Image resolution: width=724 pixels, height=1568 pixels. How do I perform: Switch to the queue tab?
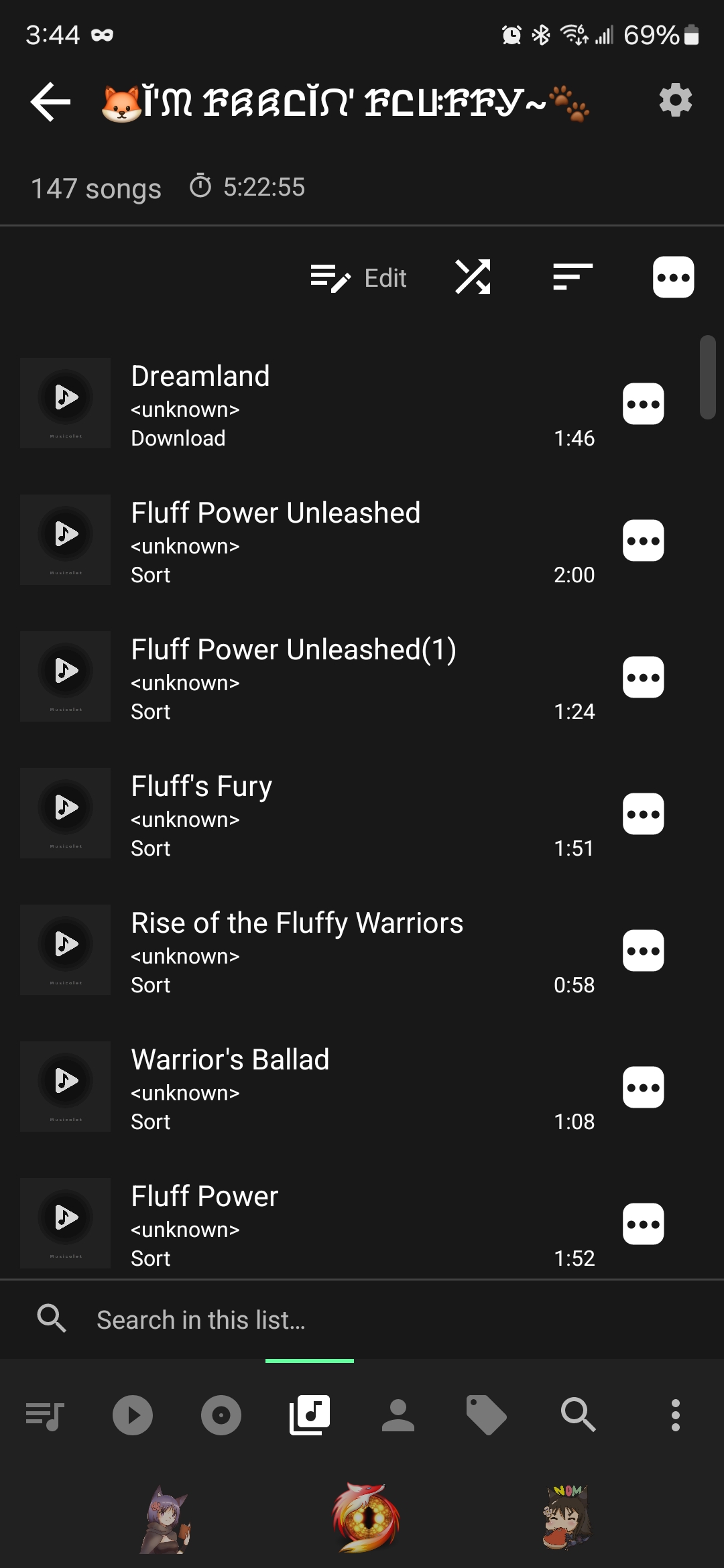tap(44, 1415)
